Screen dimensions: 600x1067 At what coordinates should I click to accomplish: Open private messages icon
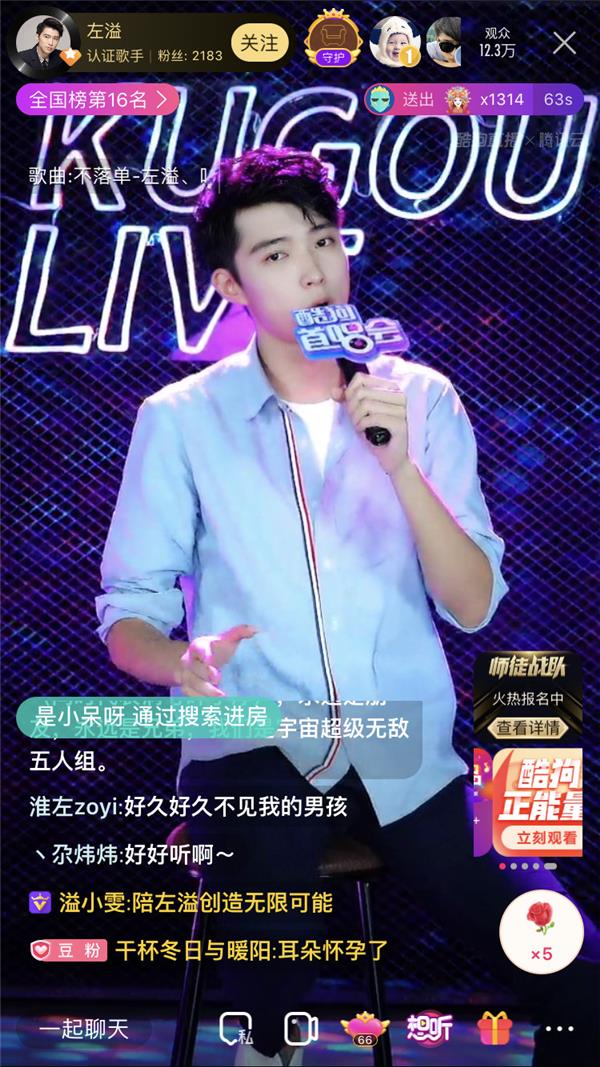238,1028
